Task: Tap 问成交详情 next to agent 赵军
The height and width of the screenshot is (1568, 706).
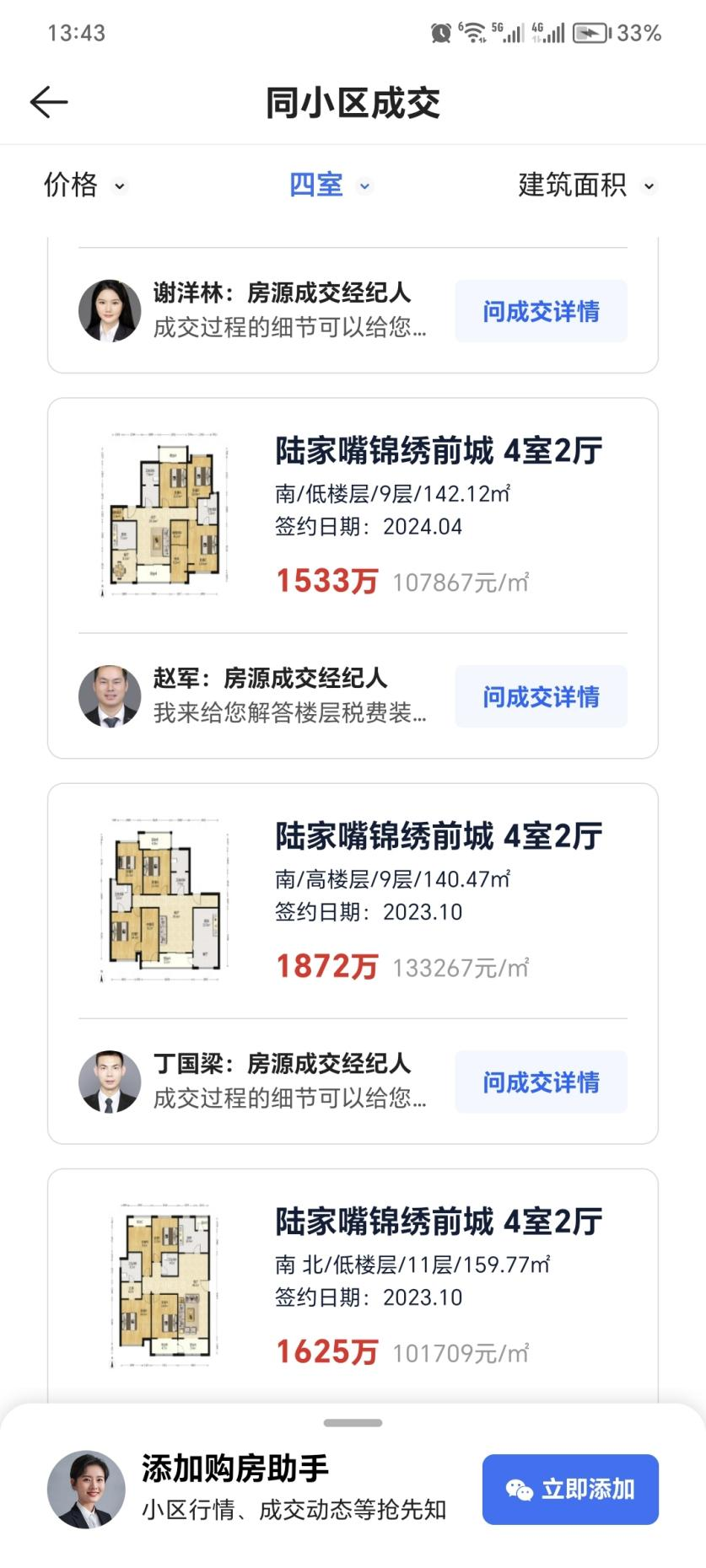Action: click(x=540, y=696)
